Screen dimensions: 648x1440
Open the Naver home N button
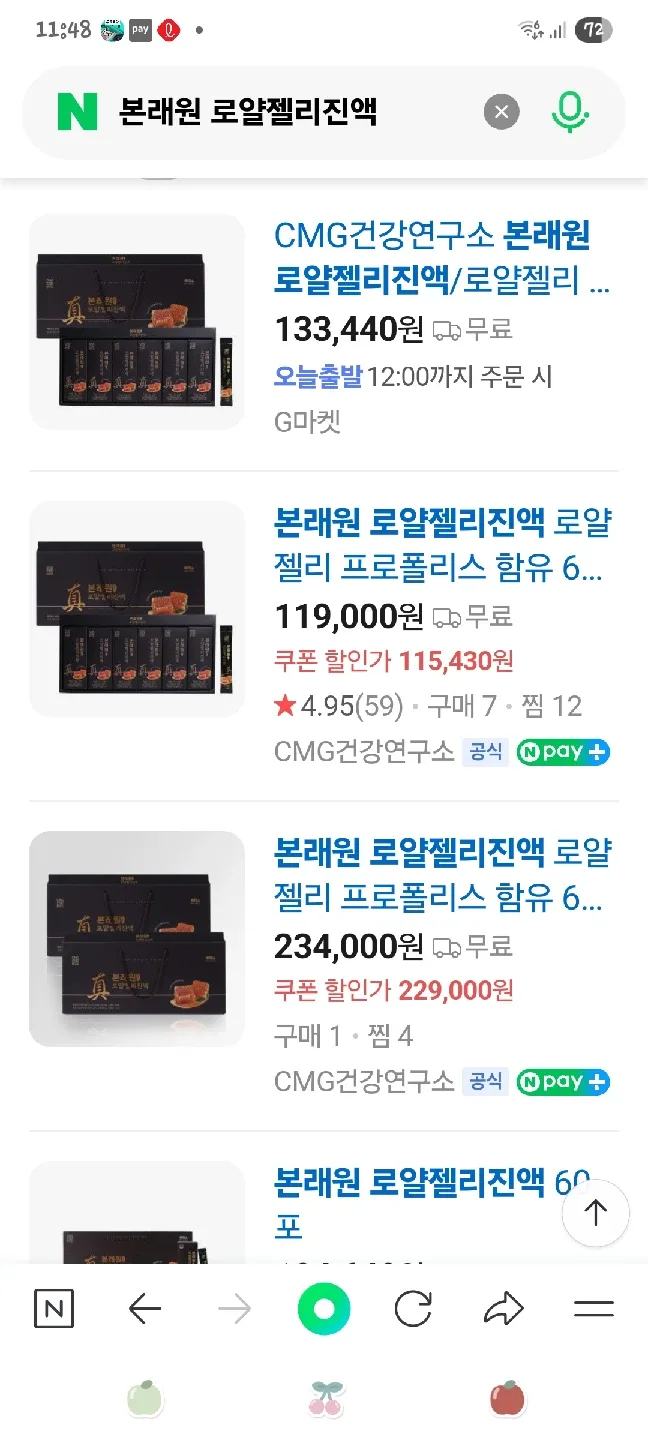click(x=54, y=1308)
